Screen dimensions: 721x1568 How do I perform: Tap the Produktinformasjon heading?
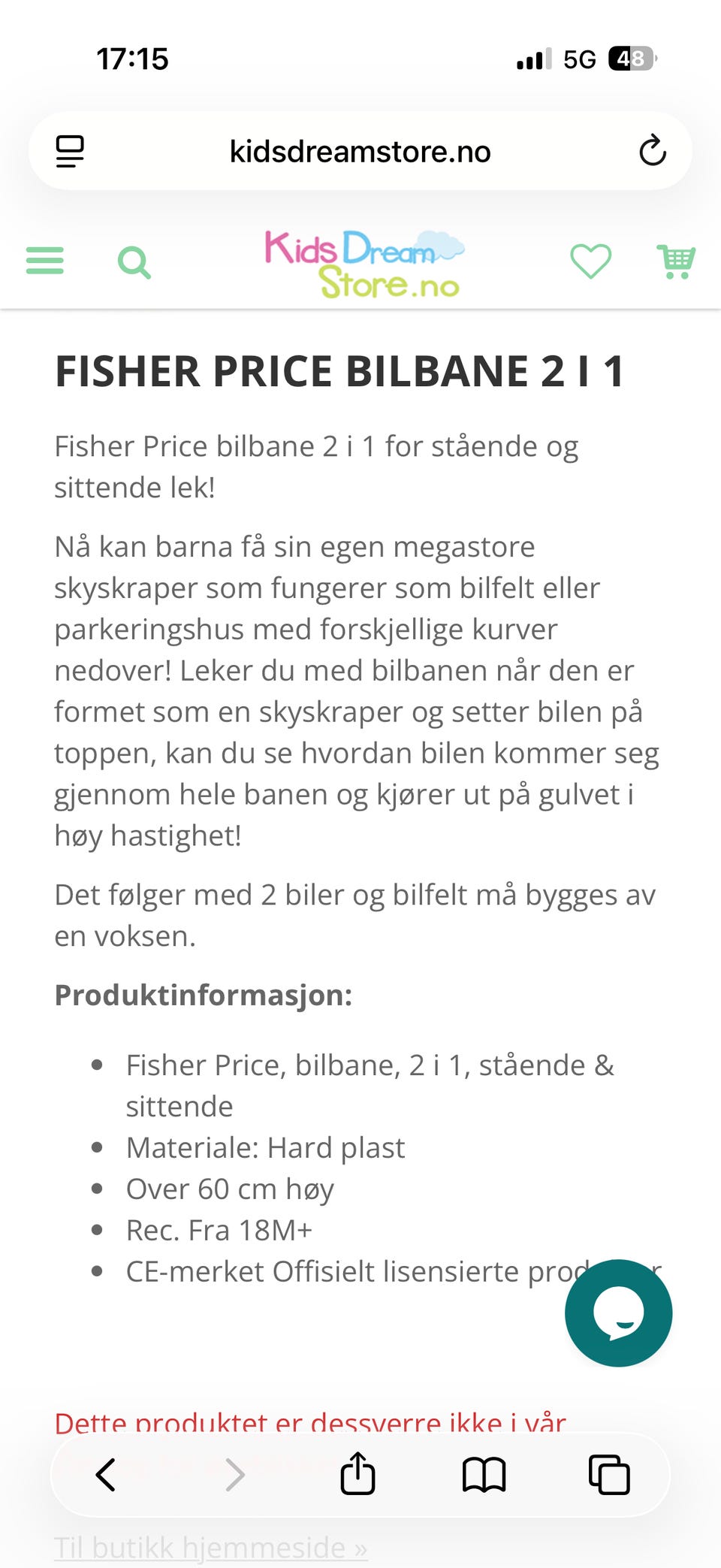pos(204,996)
